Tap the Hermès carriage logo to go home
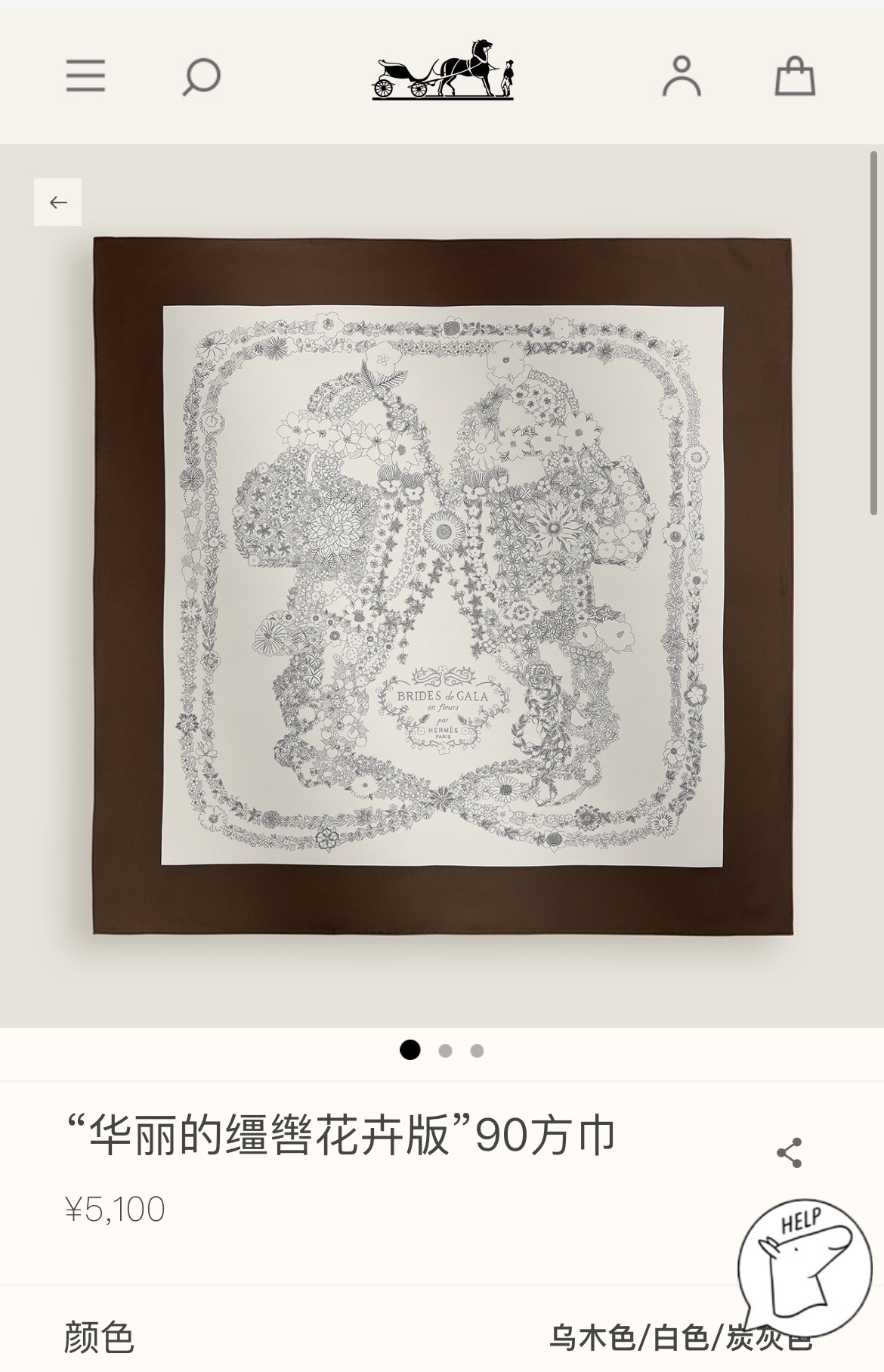884x1372 pixels. coord(443,70)
